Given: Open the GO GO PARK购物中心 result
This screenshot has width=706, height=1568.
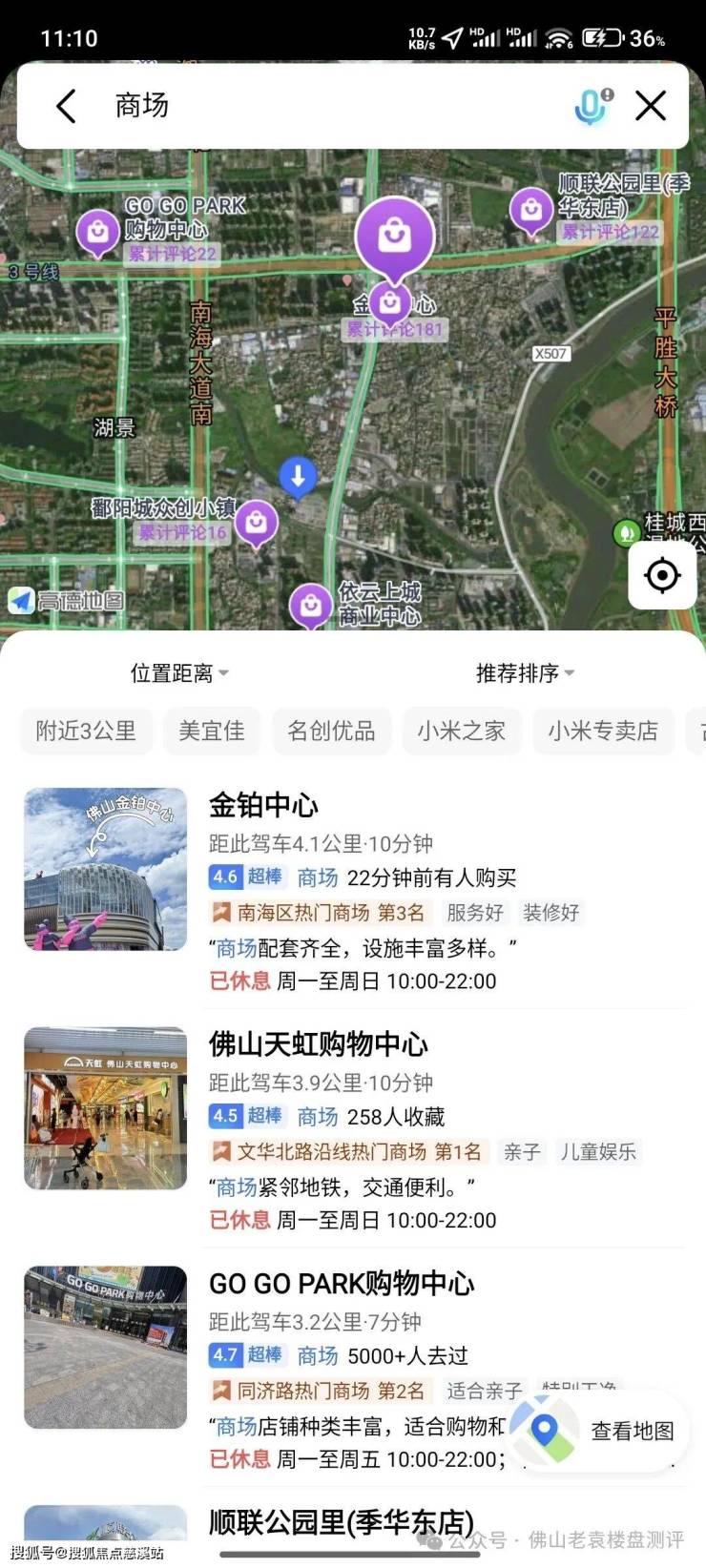Looking at the screenshot, I should coord(341,1284).
